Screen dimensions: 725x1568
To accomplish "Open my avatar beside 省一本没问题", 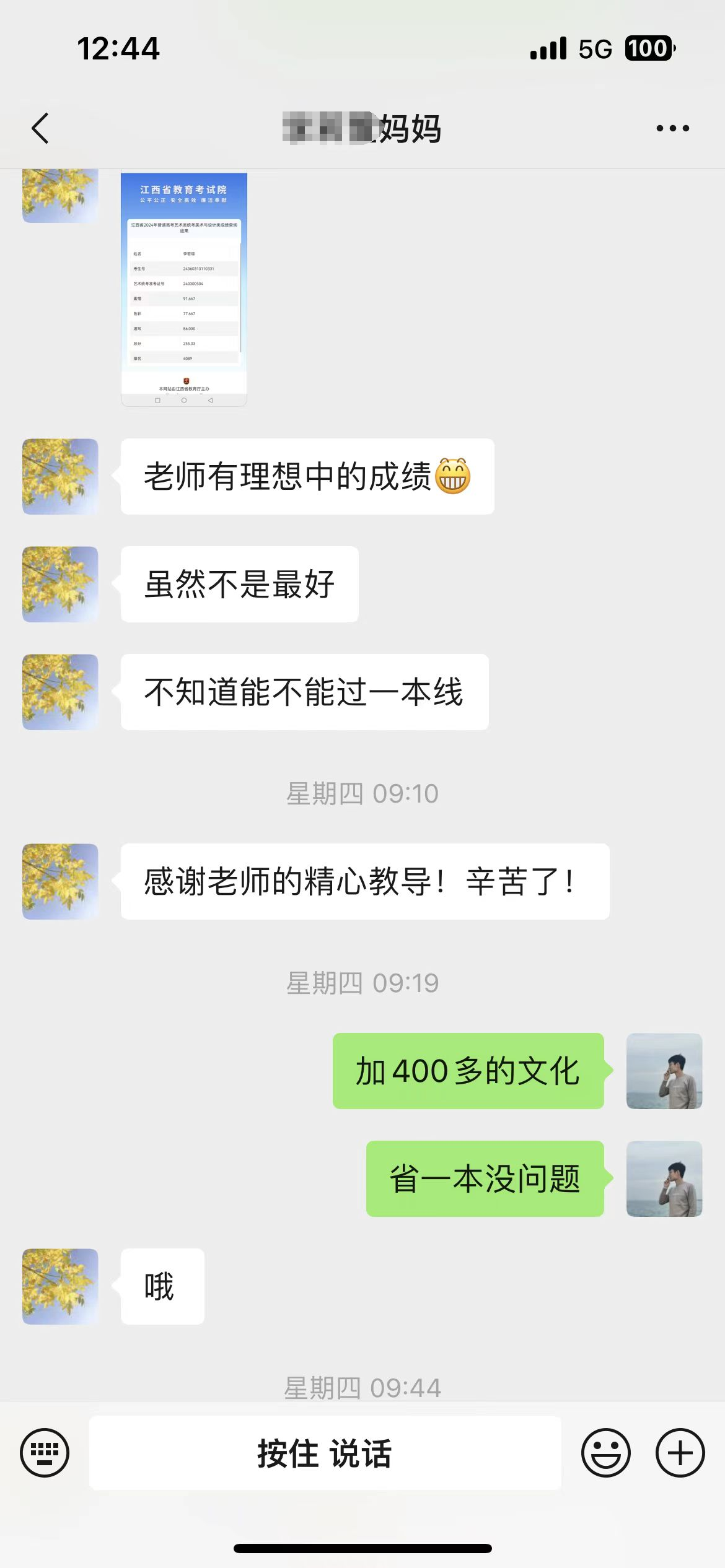I will 664,1178.
